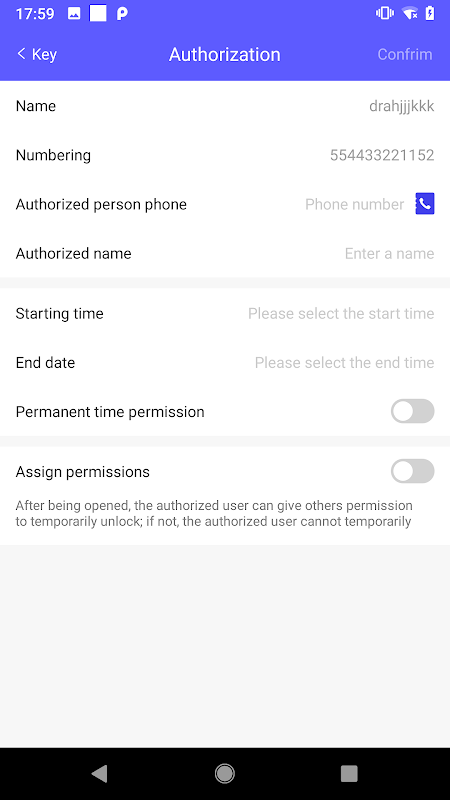Open the system recent apps view

[349, 773]
